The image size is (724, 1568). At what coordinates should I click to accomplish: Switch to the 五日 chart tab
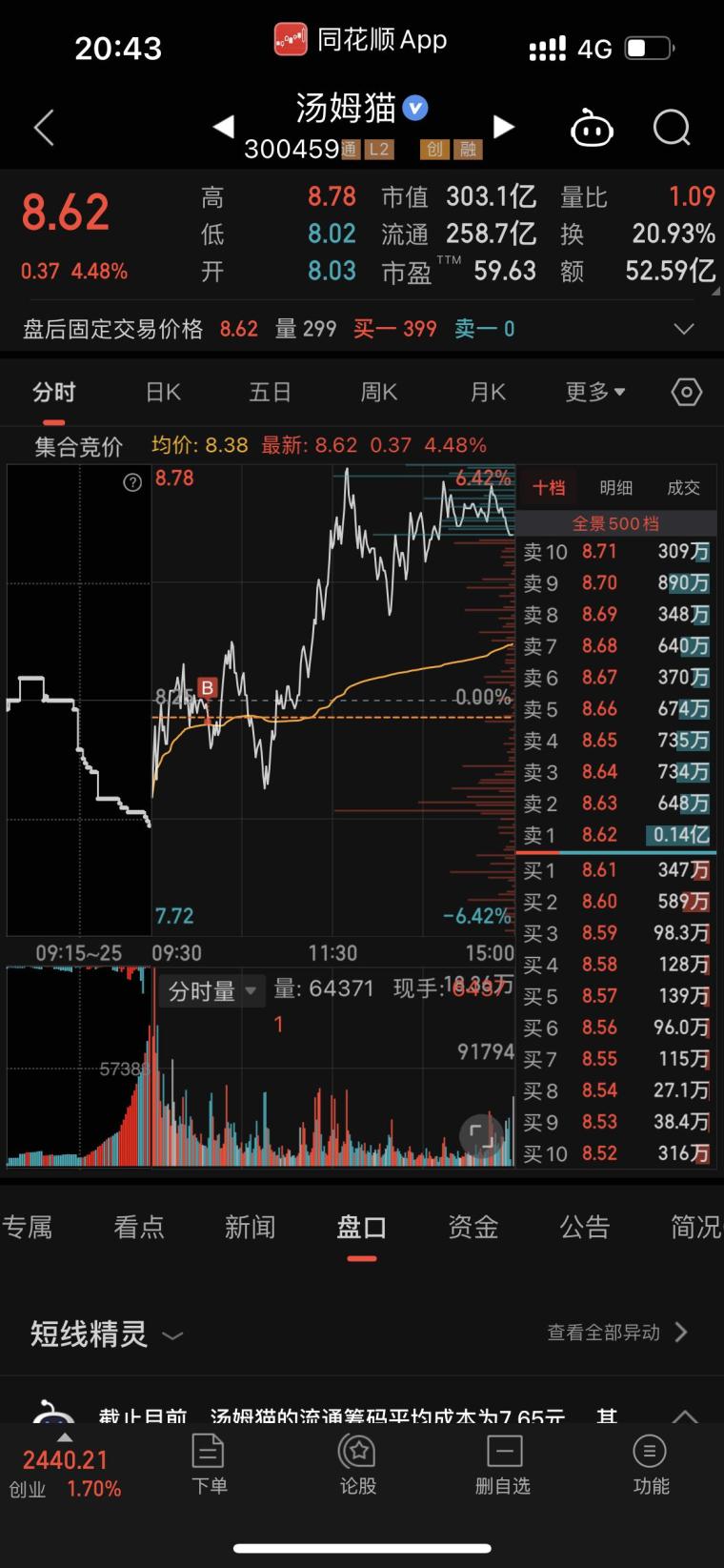coord(270,392)
